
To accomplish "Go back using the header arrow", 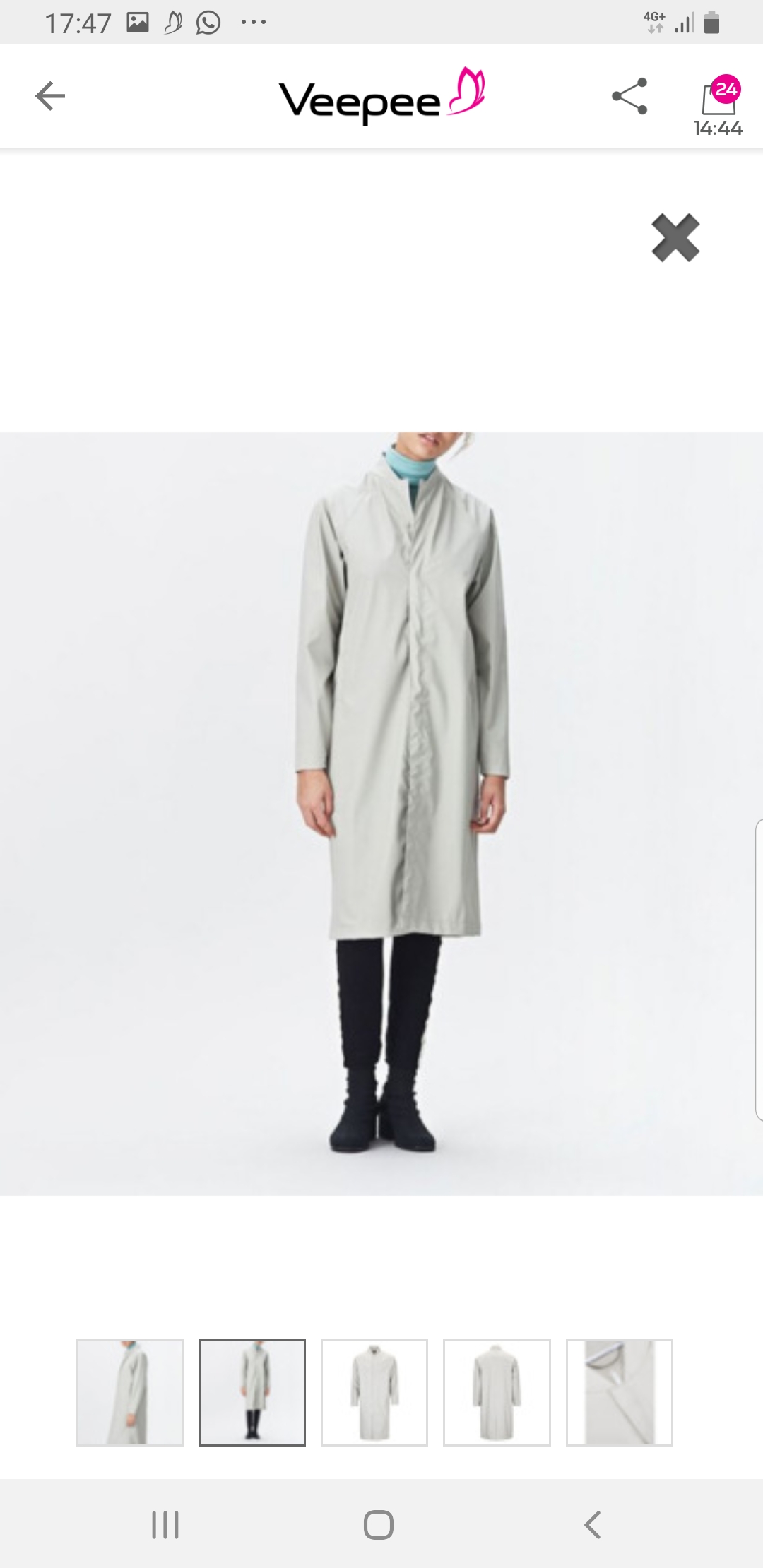I will (x=50, y=96).
